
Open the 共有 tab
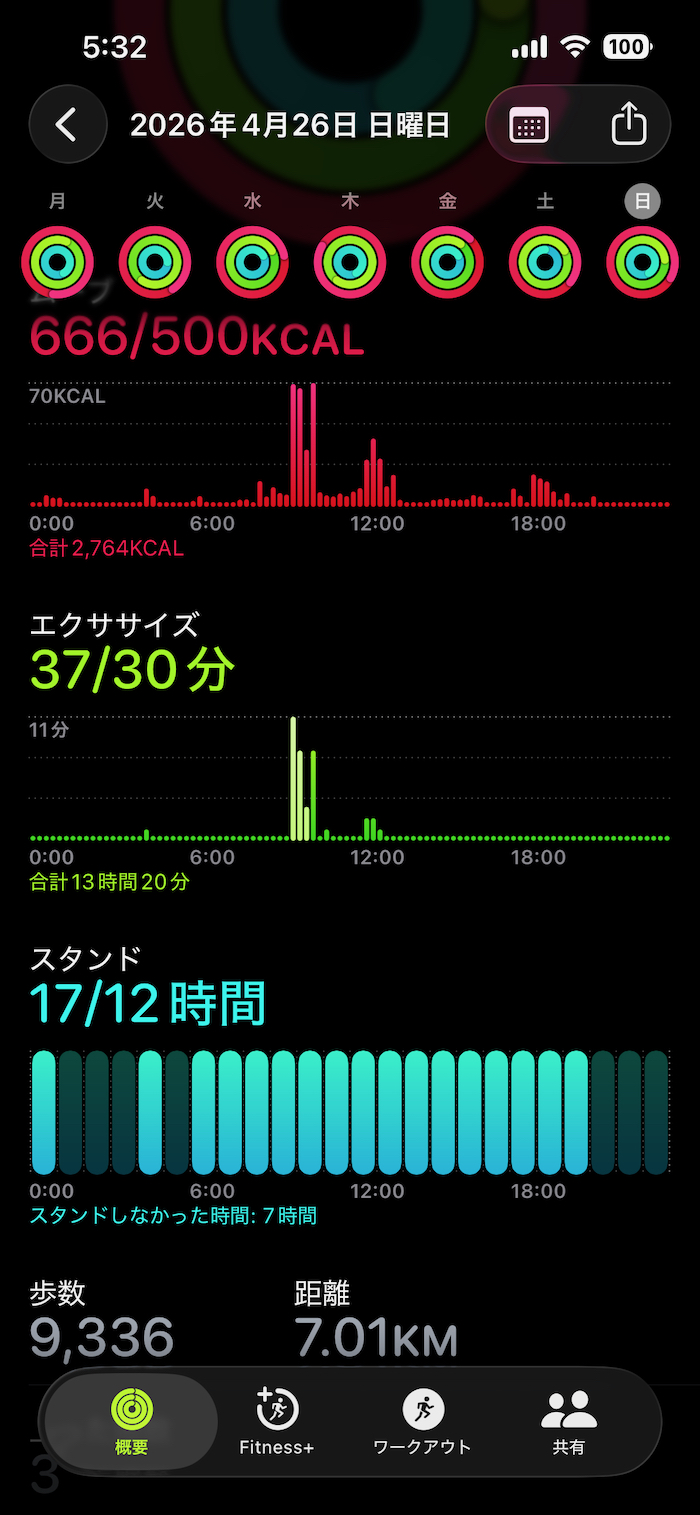tap(568, 1421)
